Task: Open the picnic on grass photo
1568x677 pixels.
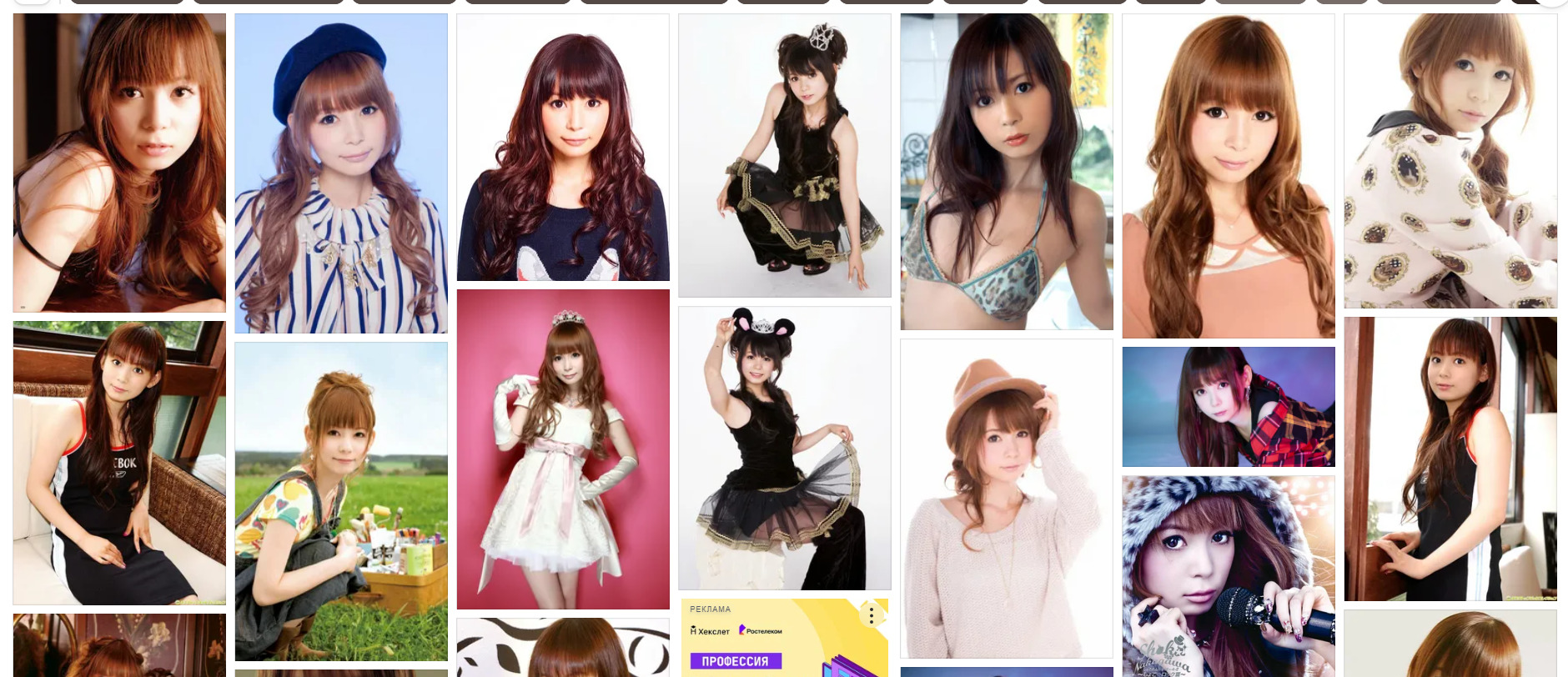Action: (x=340, y=501)
